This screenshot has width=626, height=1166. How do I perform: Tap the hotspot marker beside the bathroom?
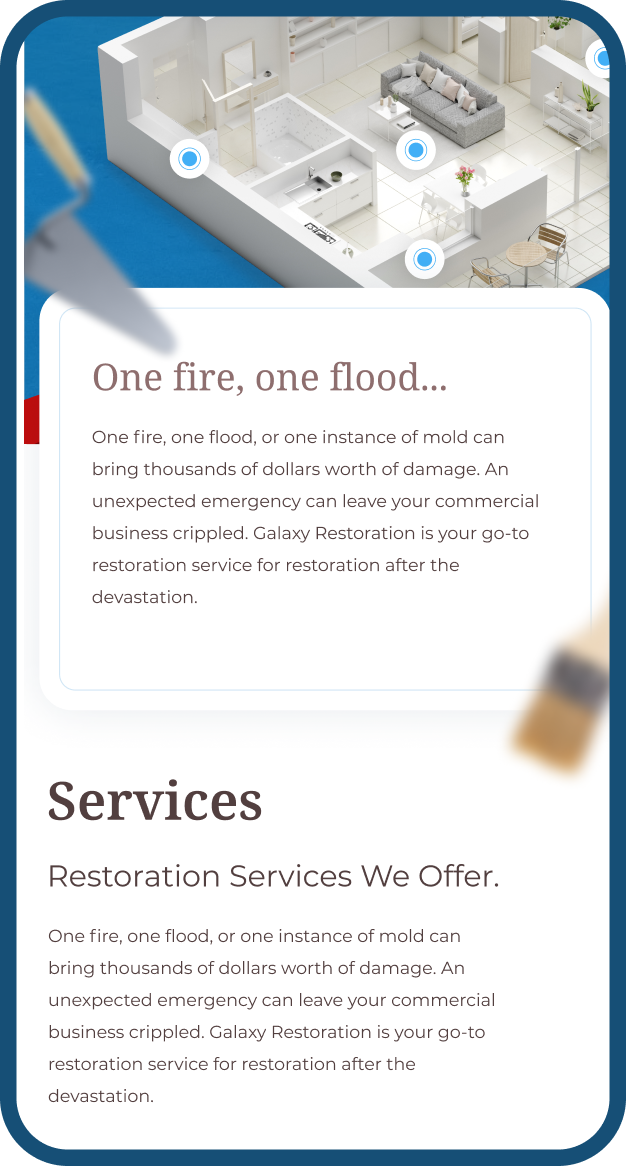190,158
